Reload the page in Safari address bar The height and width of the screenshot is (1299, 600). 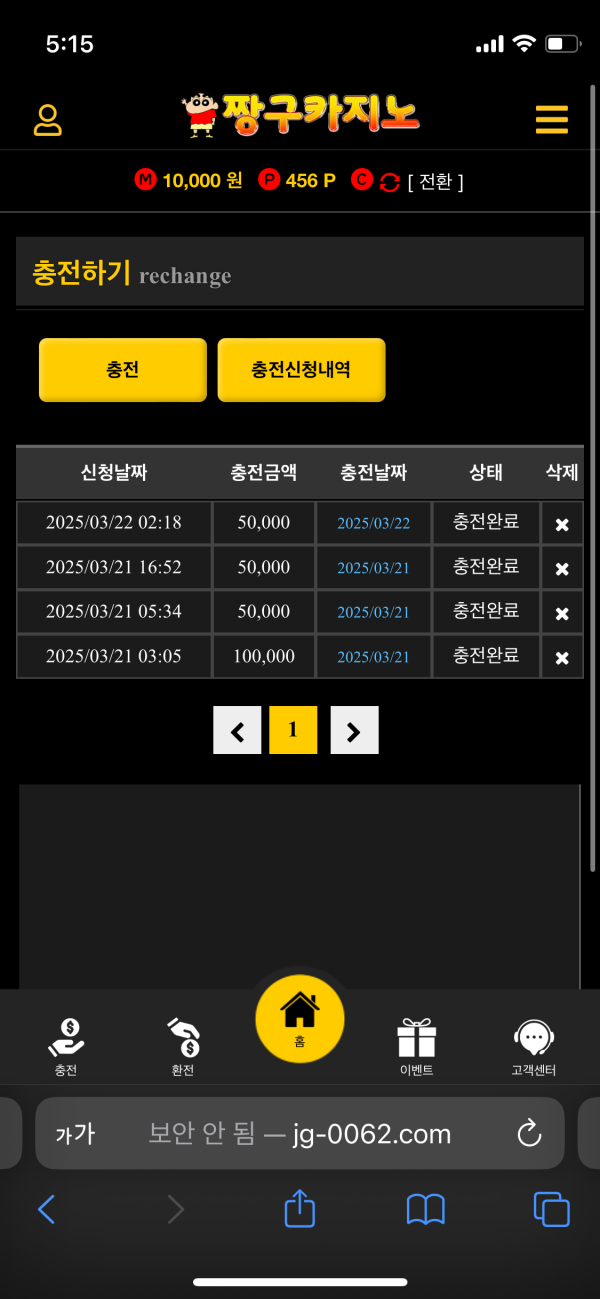(528, 1133)
